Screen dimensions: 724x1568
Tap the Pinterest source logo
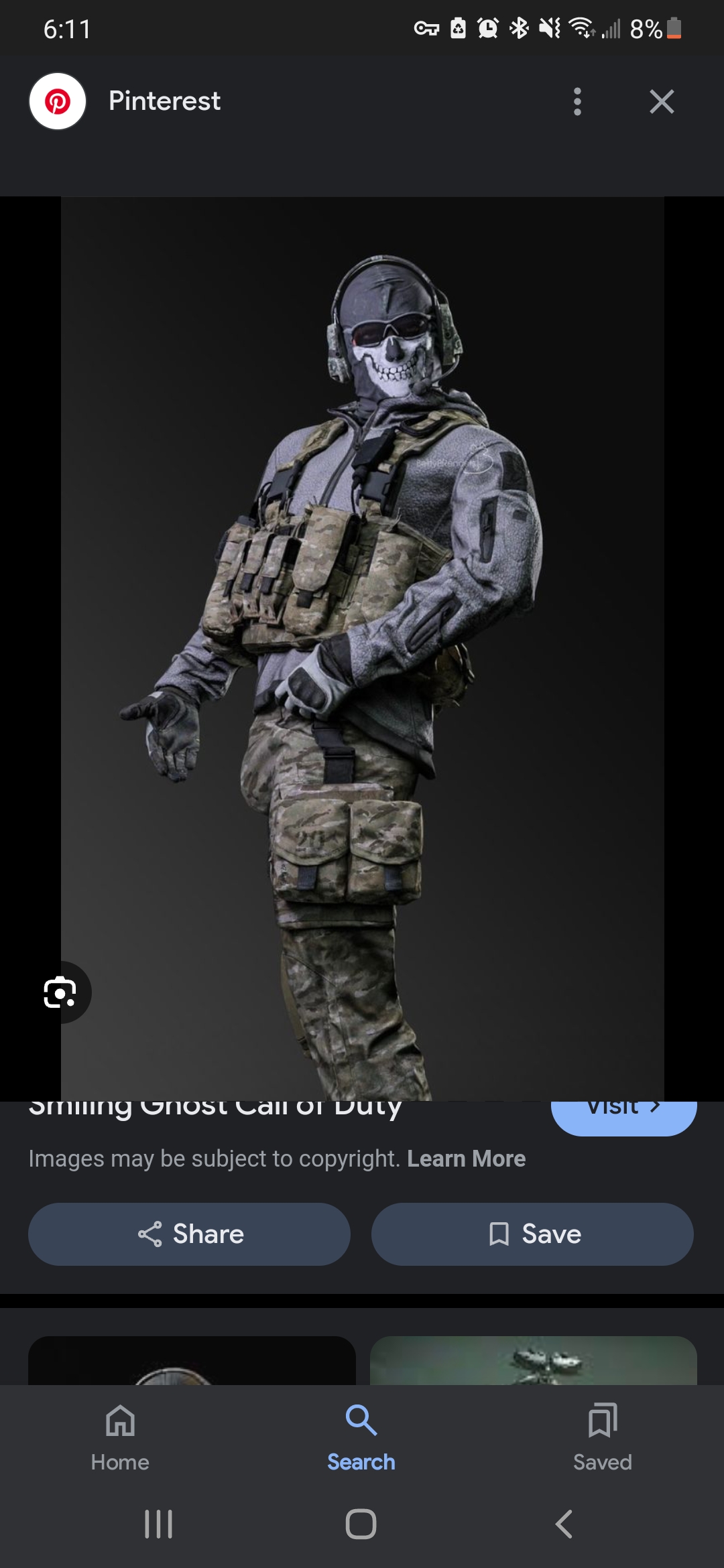58,101
